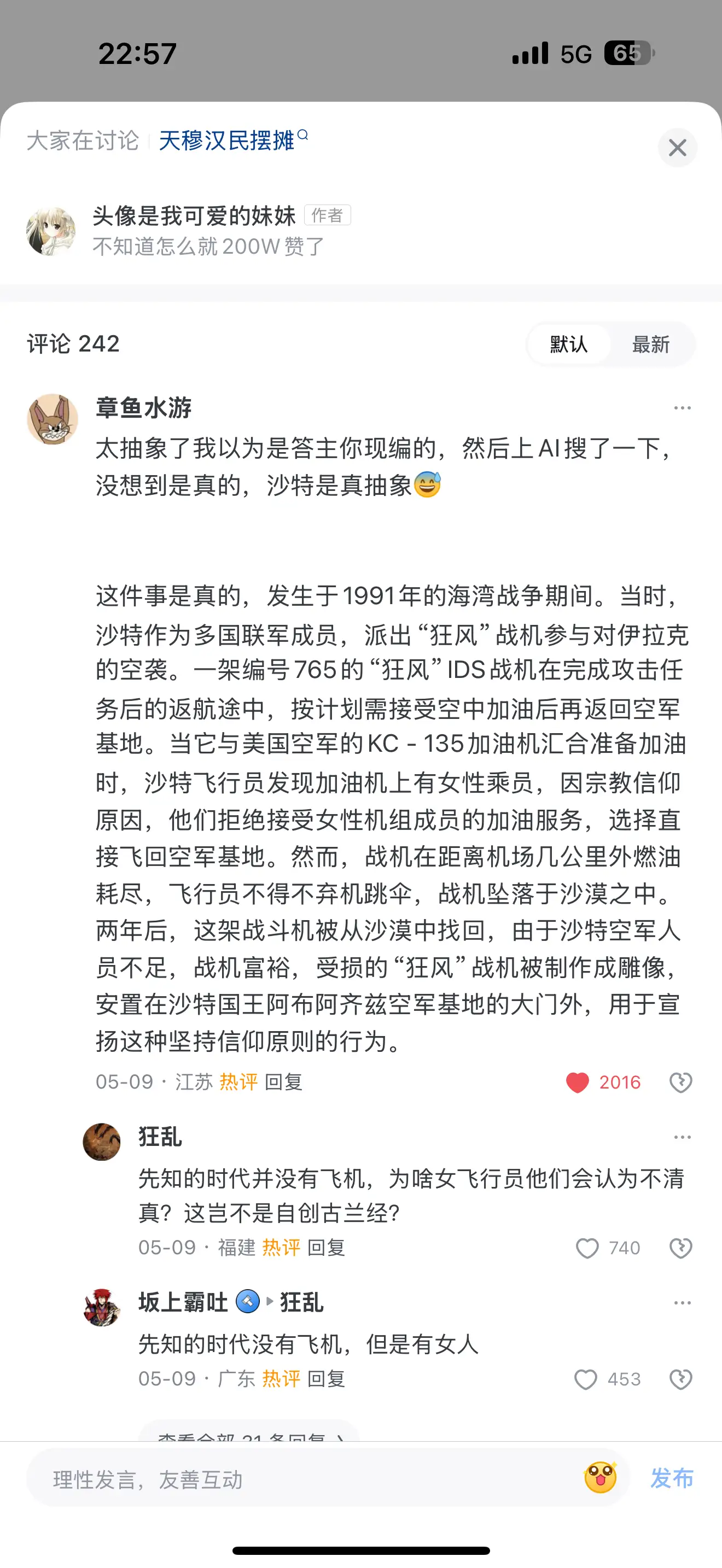
Task: Open more options on 狂乱's comment
Action: 682,1137
